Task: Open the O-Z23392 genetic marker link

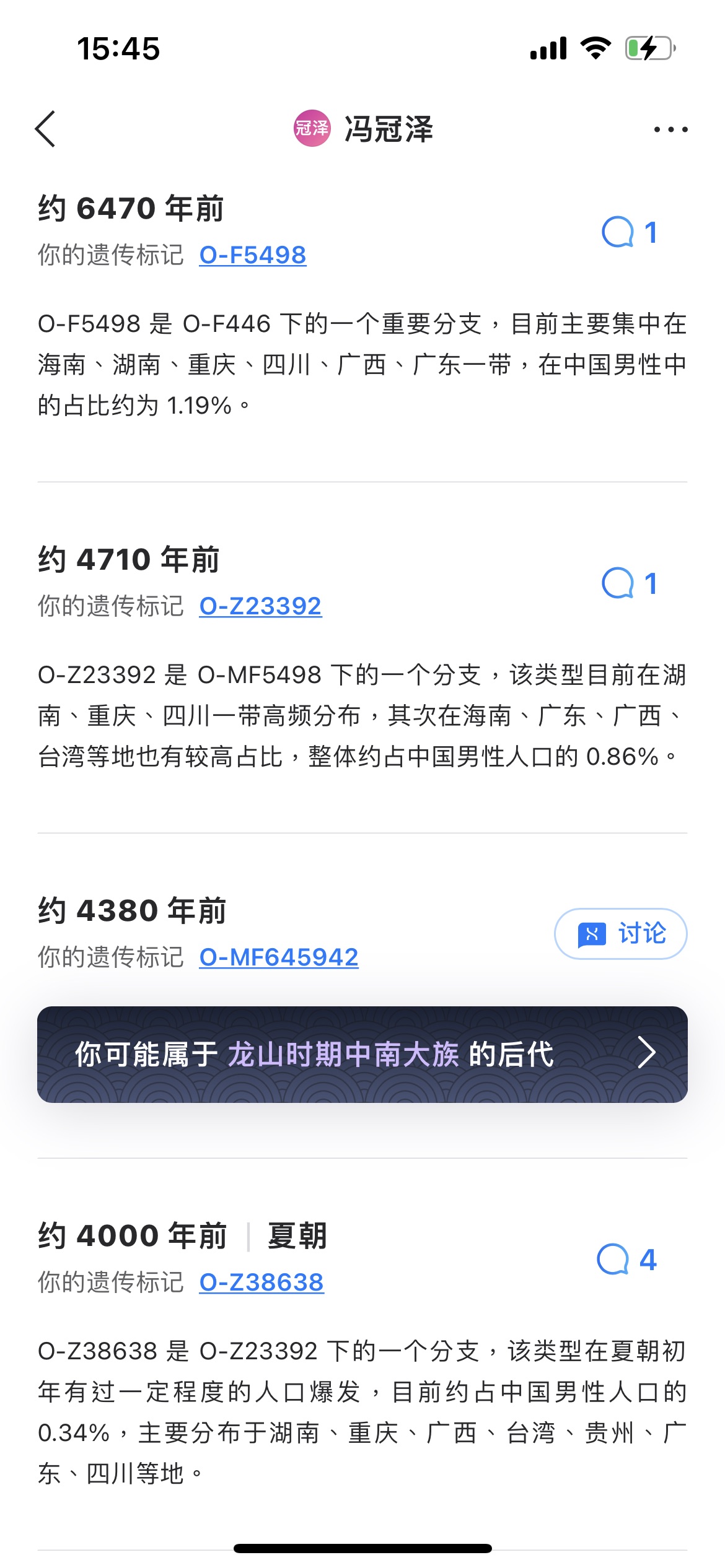Action: pos(260,606)
